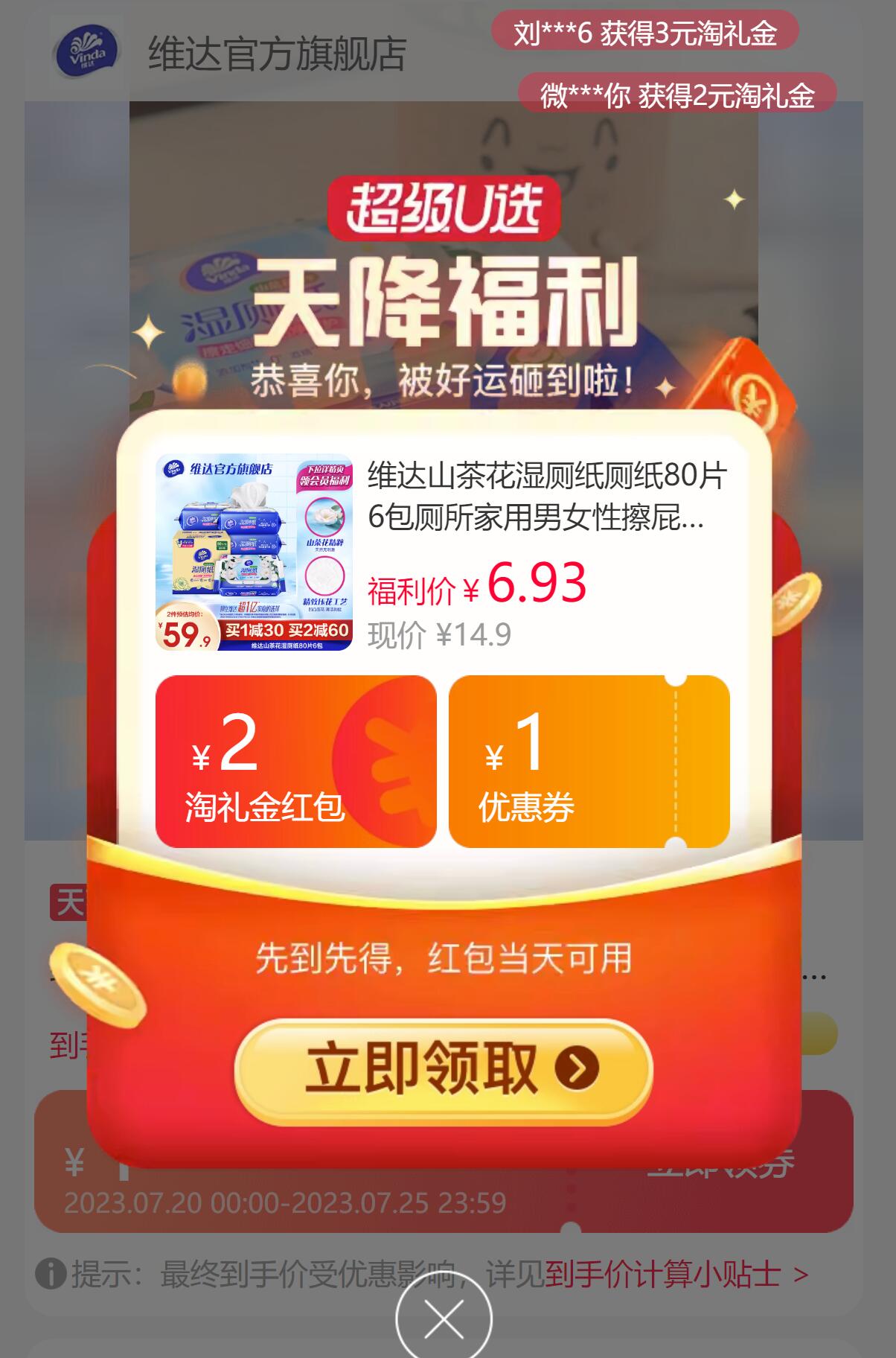Screen dimensions: 896x1358
Task: Open the 维达山茶花湿厕纸 product card
Action: pos(442,552)
